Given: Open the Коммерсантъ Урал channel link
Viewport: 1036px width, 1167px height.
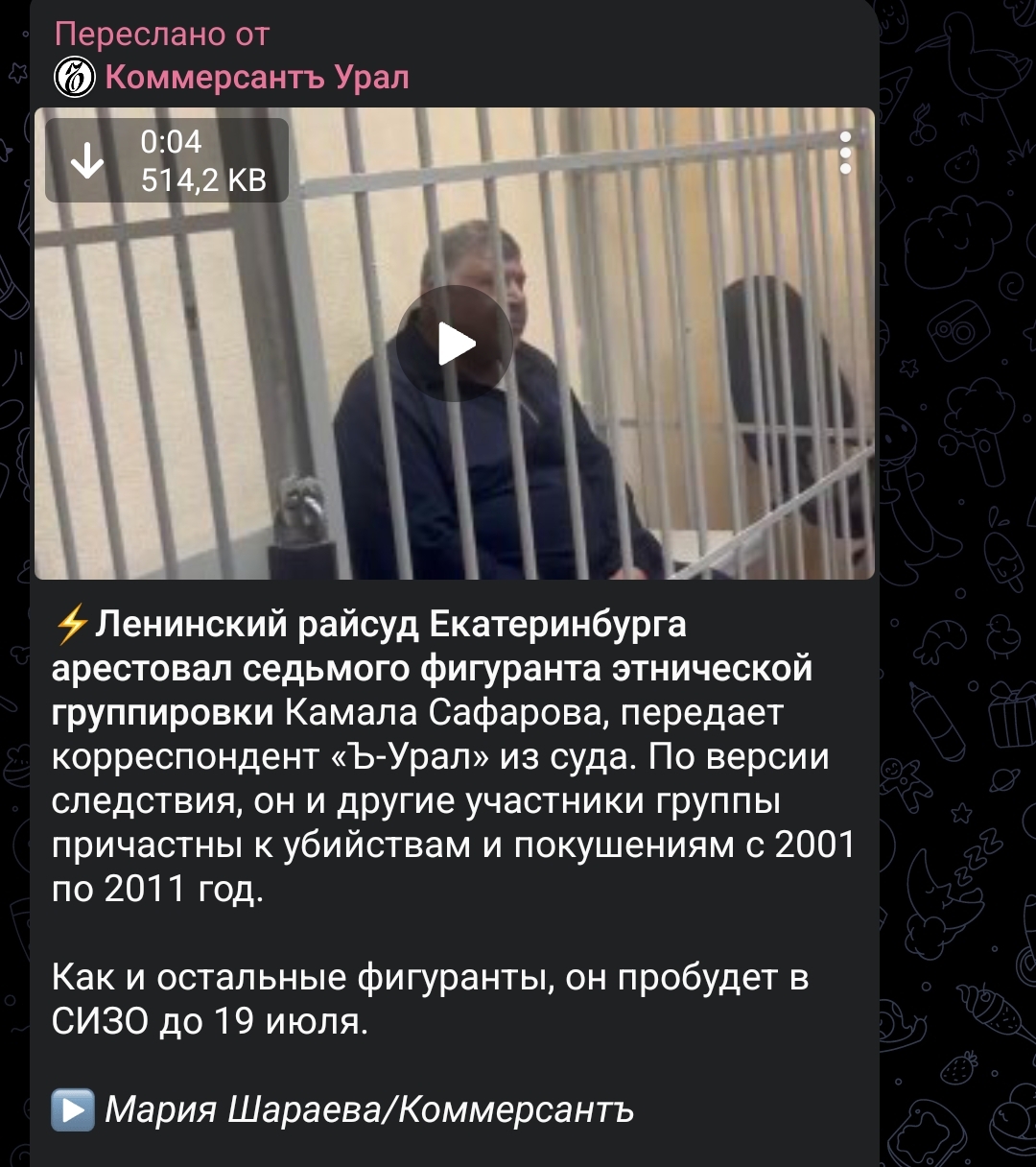Looking at the screenshot, I should 256,77.
